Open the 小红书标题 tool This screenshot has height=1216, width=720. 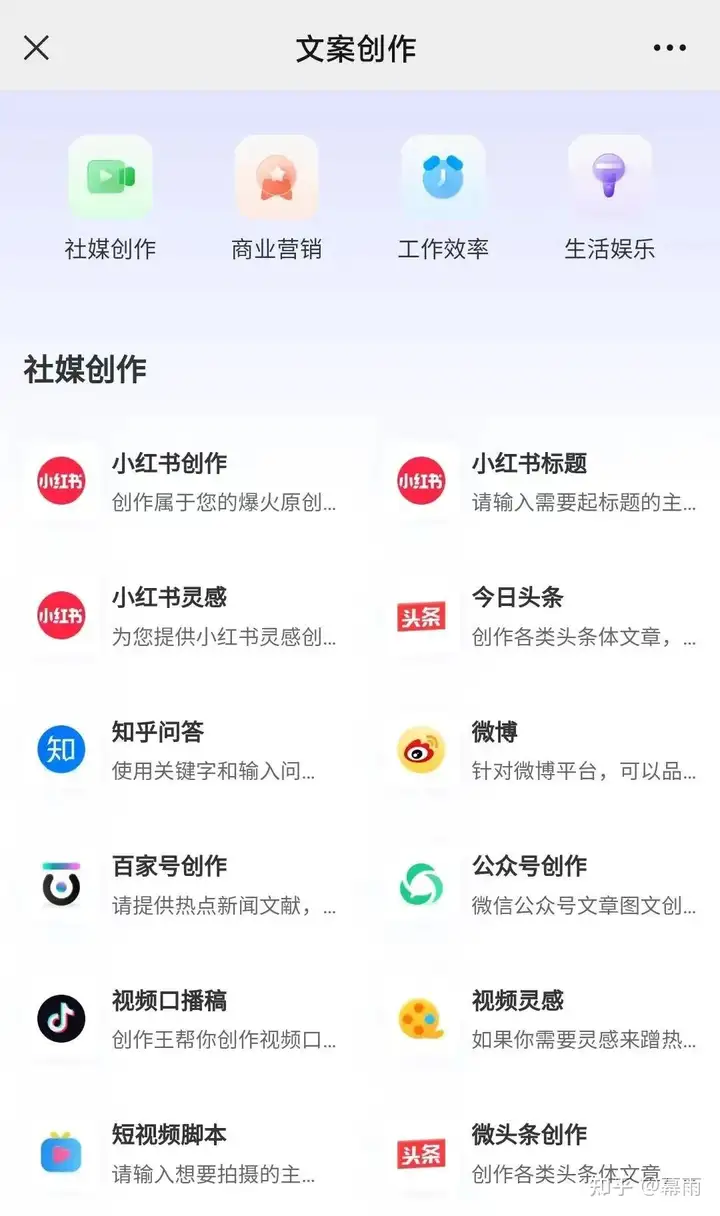coord(545,481)
